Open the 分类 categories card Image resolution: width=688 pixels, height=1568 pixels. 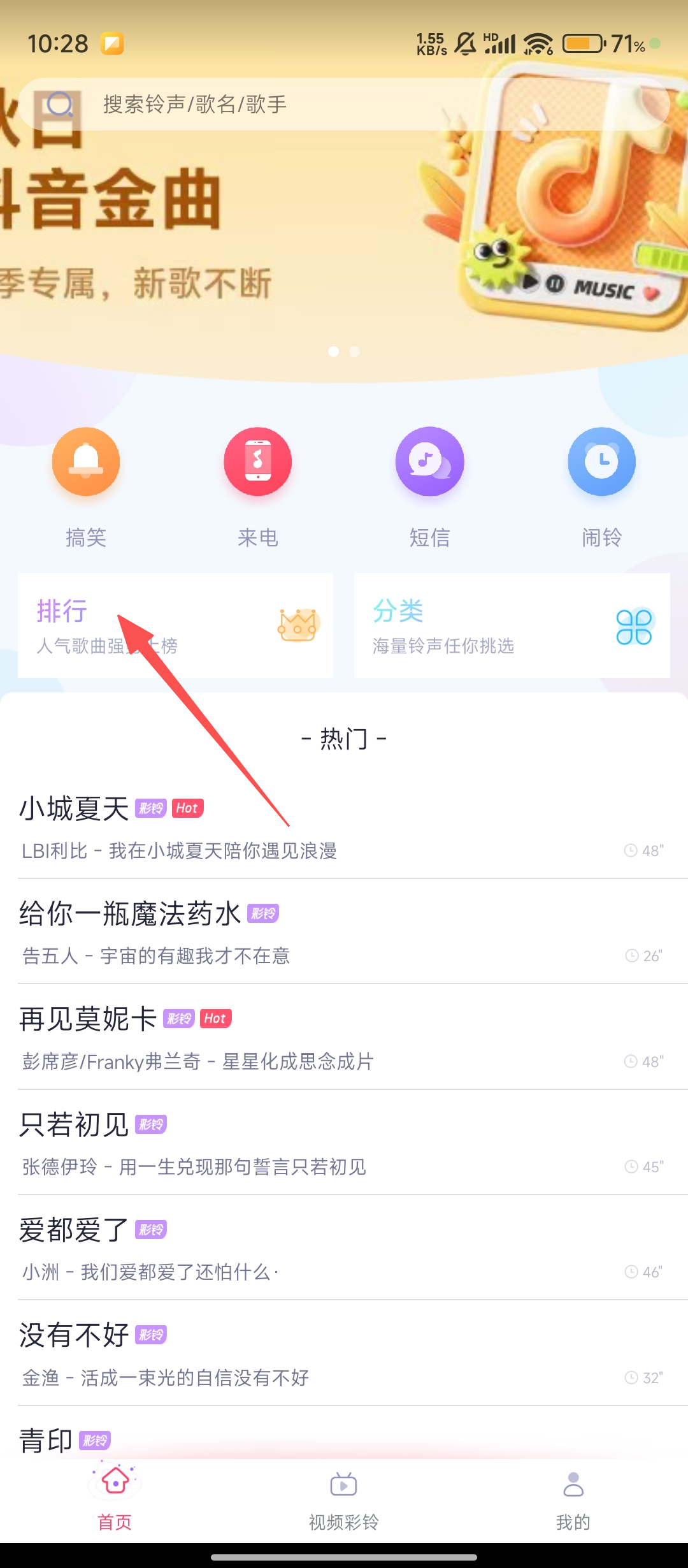tap(512, 626)
